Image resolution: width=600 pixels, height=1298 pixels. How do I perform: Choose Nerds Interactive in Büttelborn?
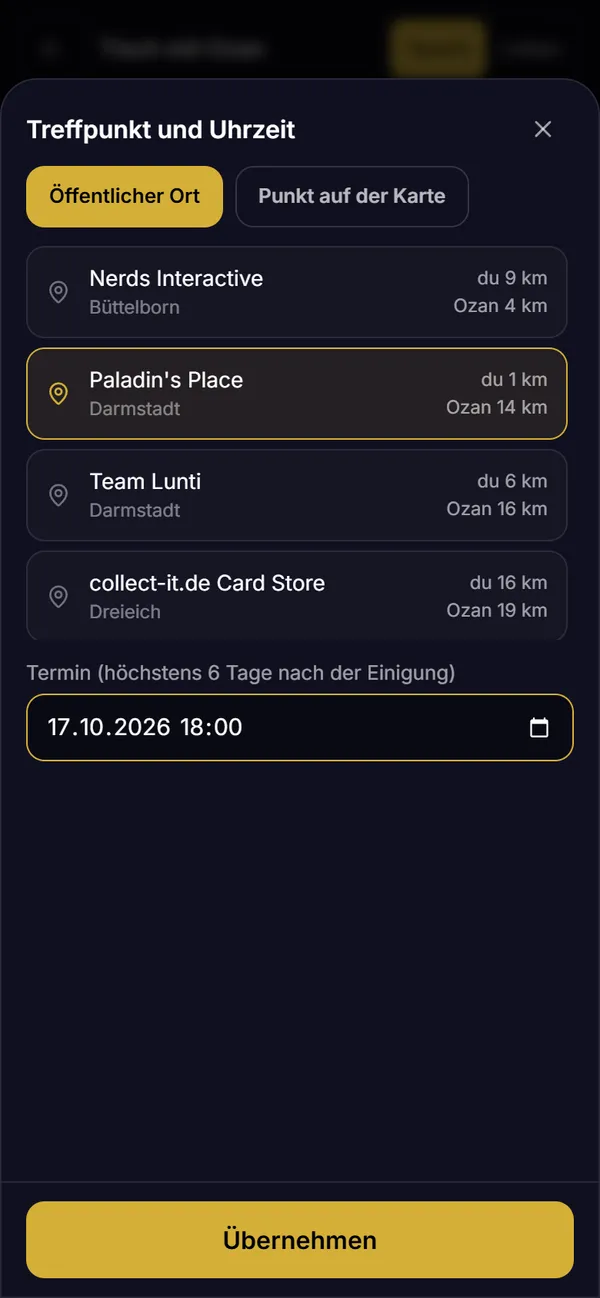coord(297,292)
